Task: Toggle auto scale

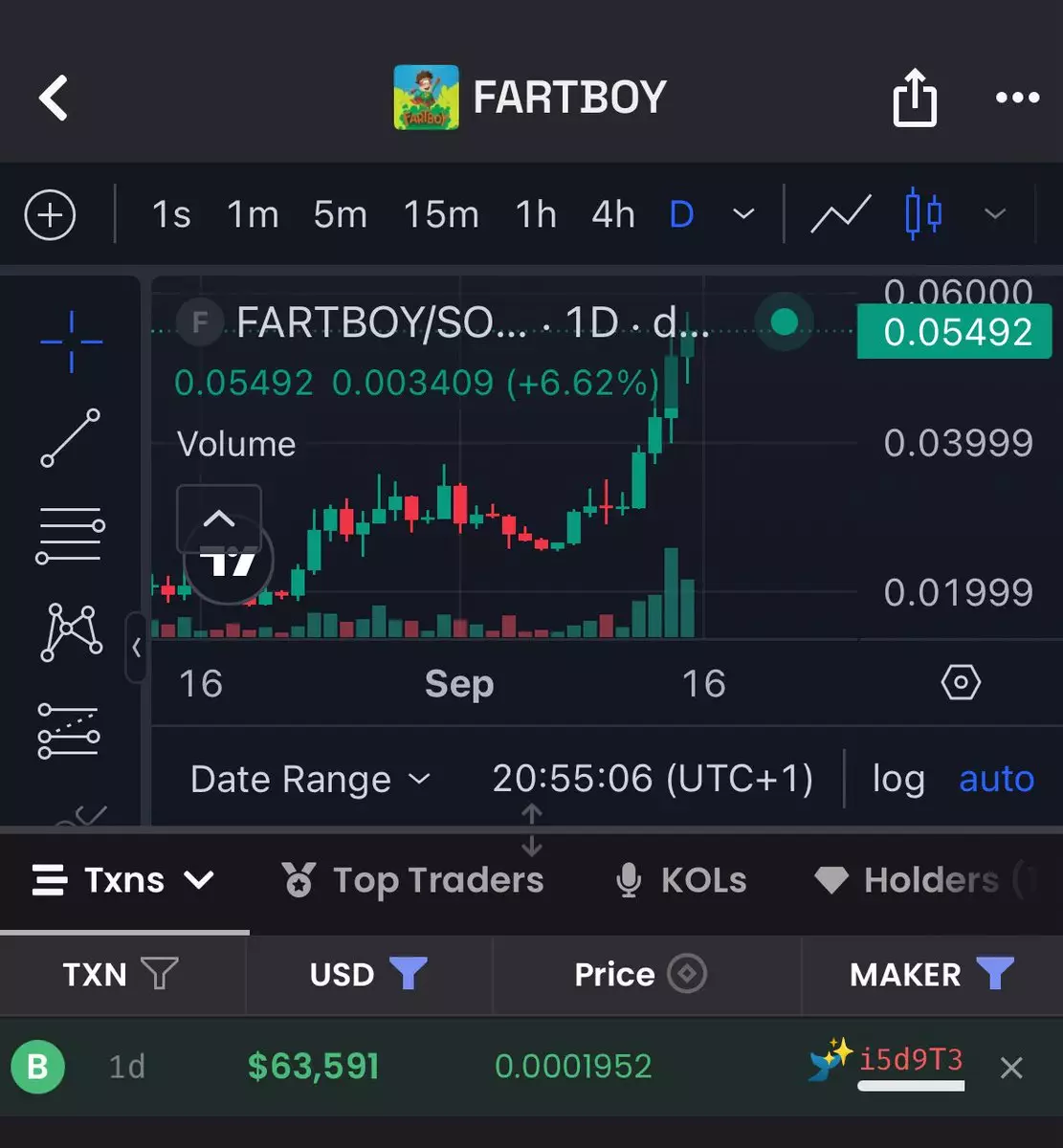Action: (996, 780)
